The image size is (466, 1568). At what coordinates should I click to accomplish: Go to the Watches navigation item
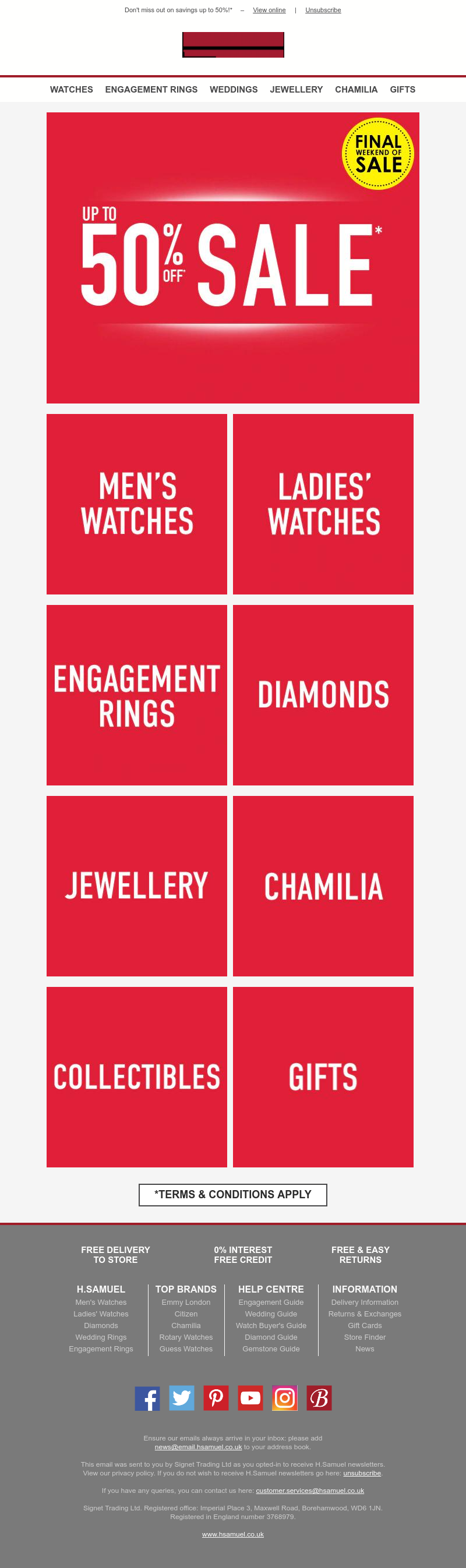click(x=71, y=90)
